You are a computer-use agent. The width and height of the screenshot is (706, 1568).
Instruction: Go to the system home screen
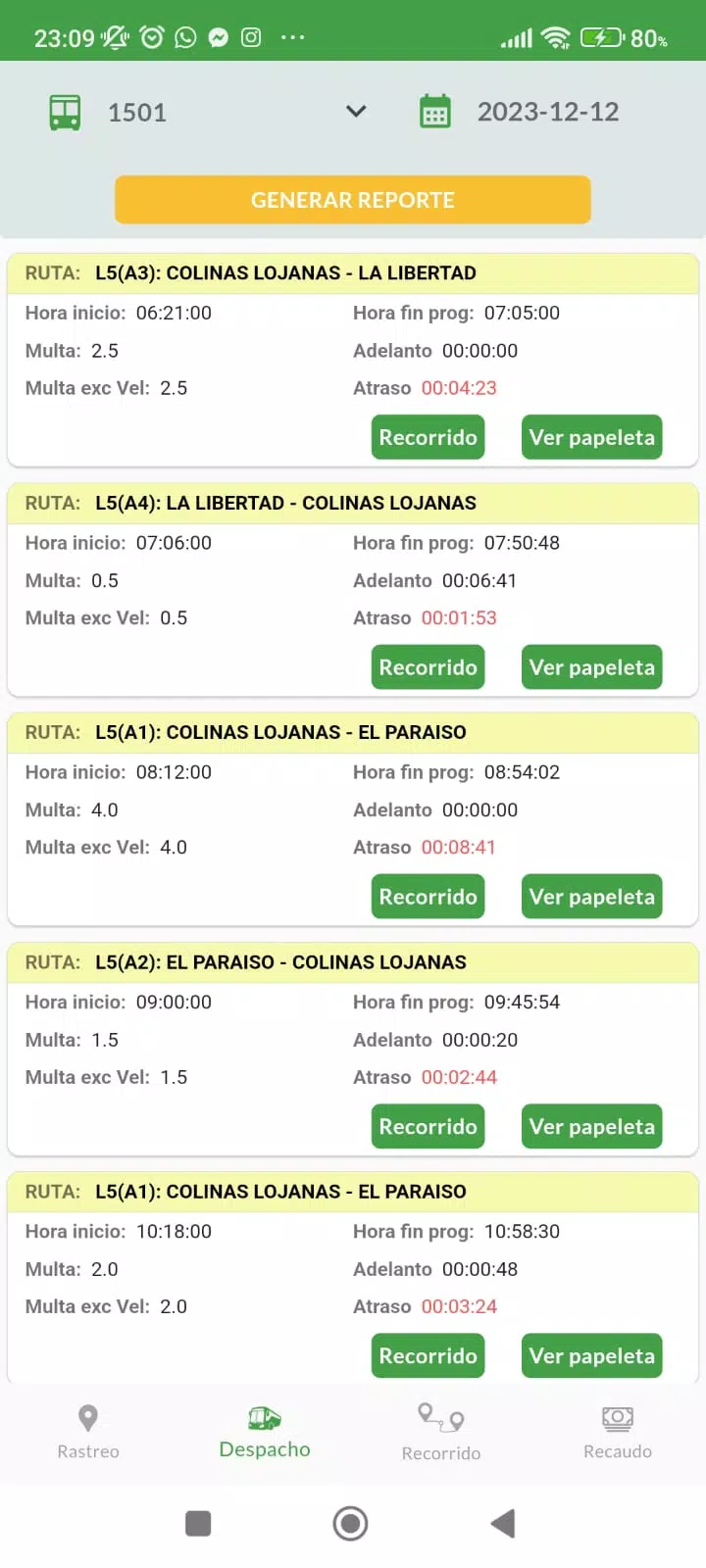click(351, 1523)
